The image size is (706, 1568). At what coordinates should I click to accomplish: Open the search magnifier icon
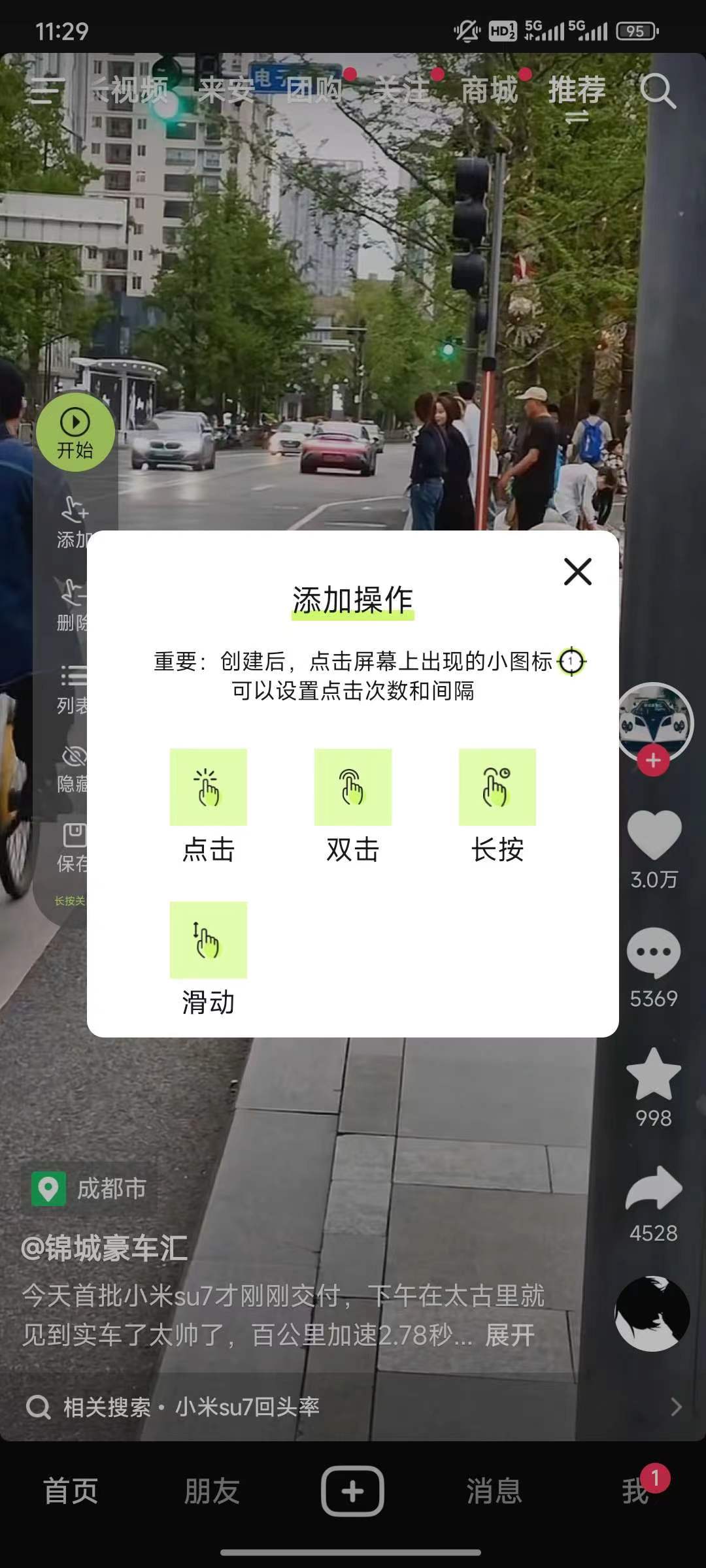657,90
